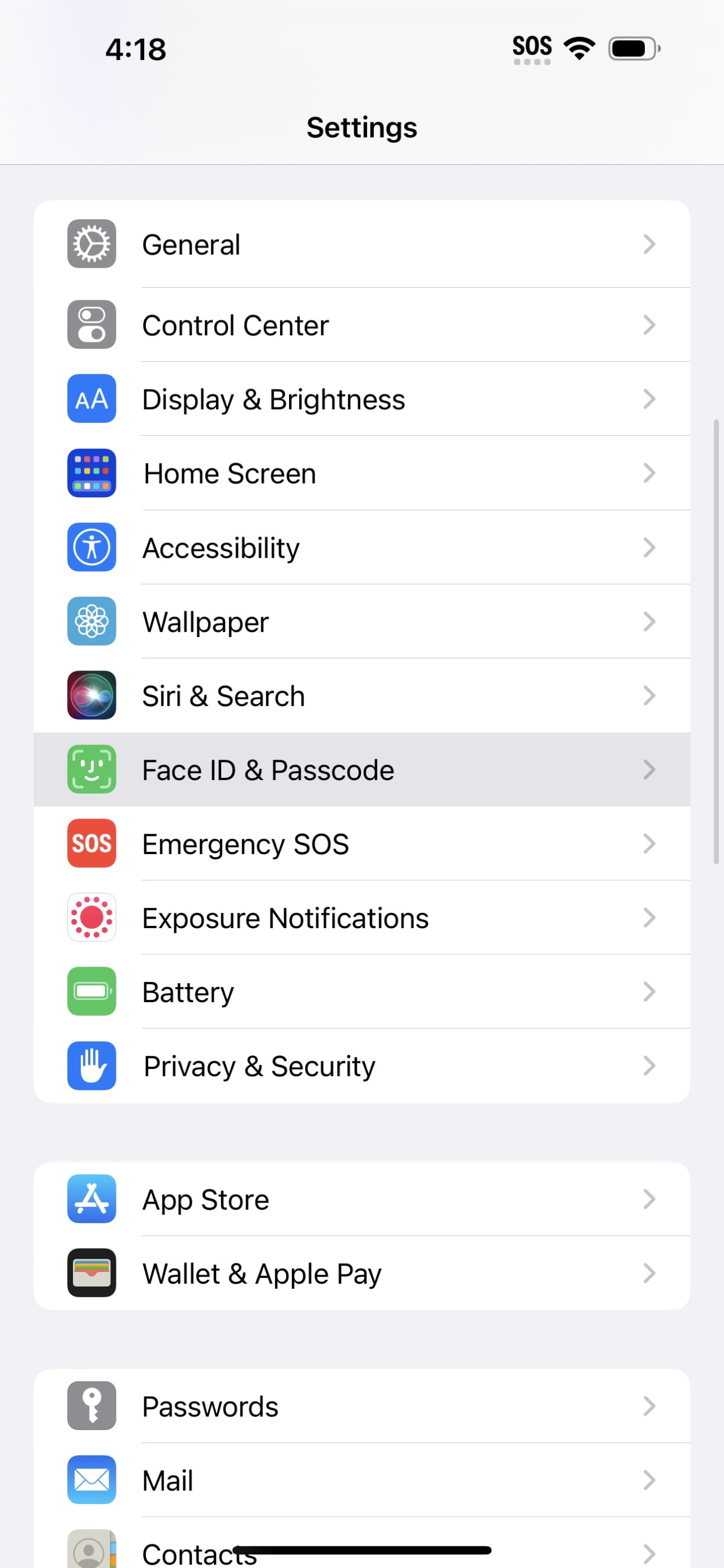The height and width of the screenshot is (1568, 724).
Task: Open Accessibility via the figure icon
Action: coord(90,547)
